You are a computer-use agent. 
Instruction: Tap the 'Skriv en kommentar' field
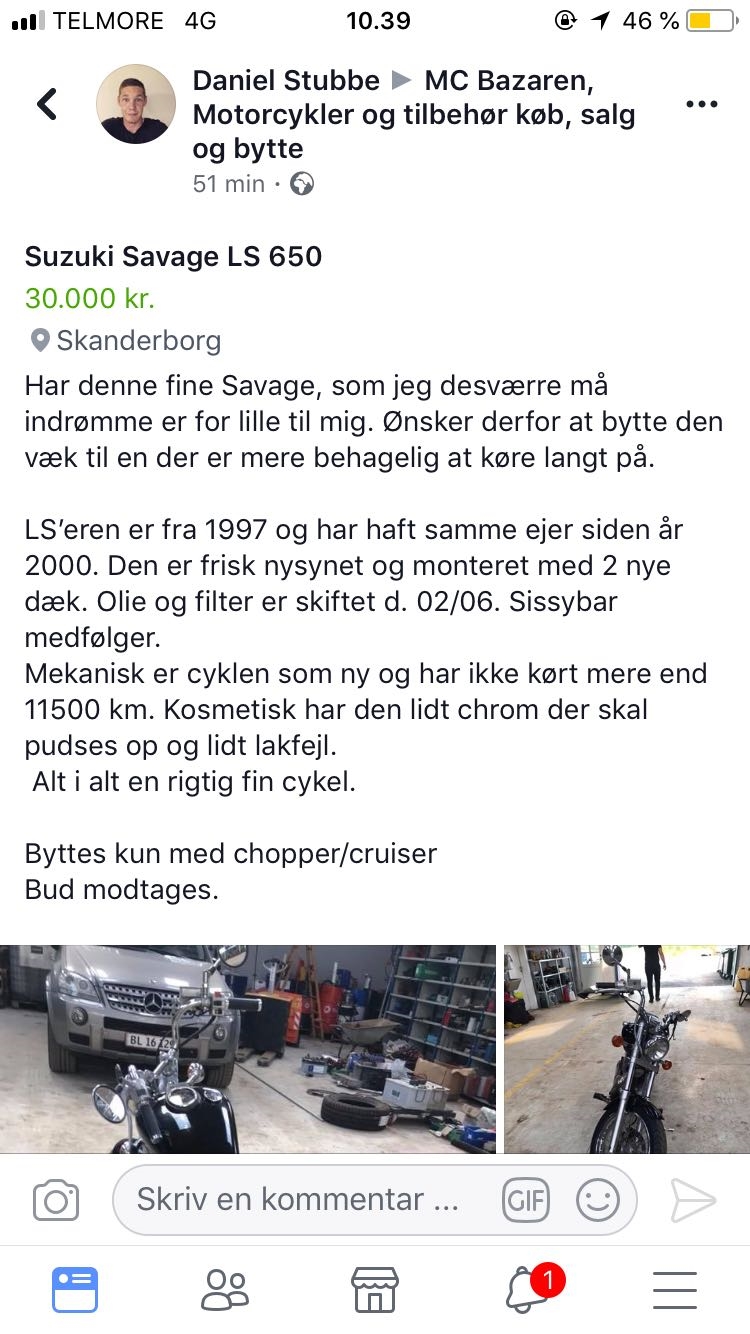pyautogui.click(x=300, y=1200)
